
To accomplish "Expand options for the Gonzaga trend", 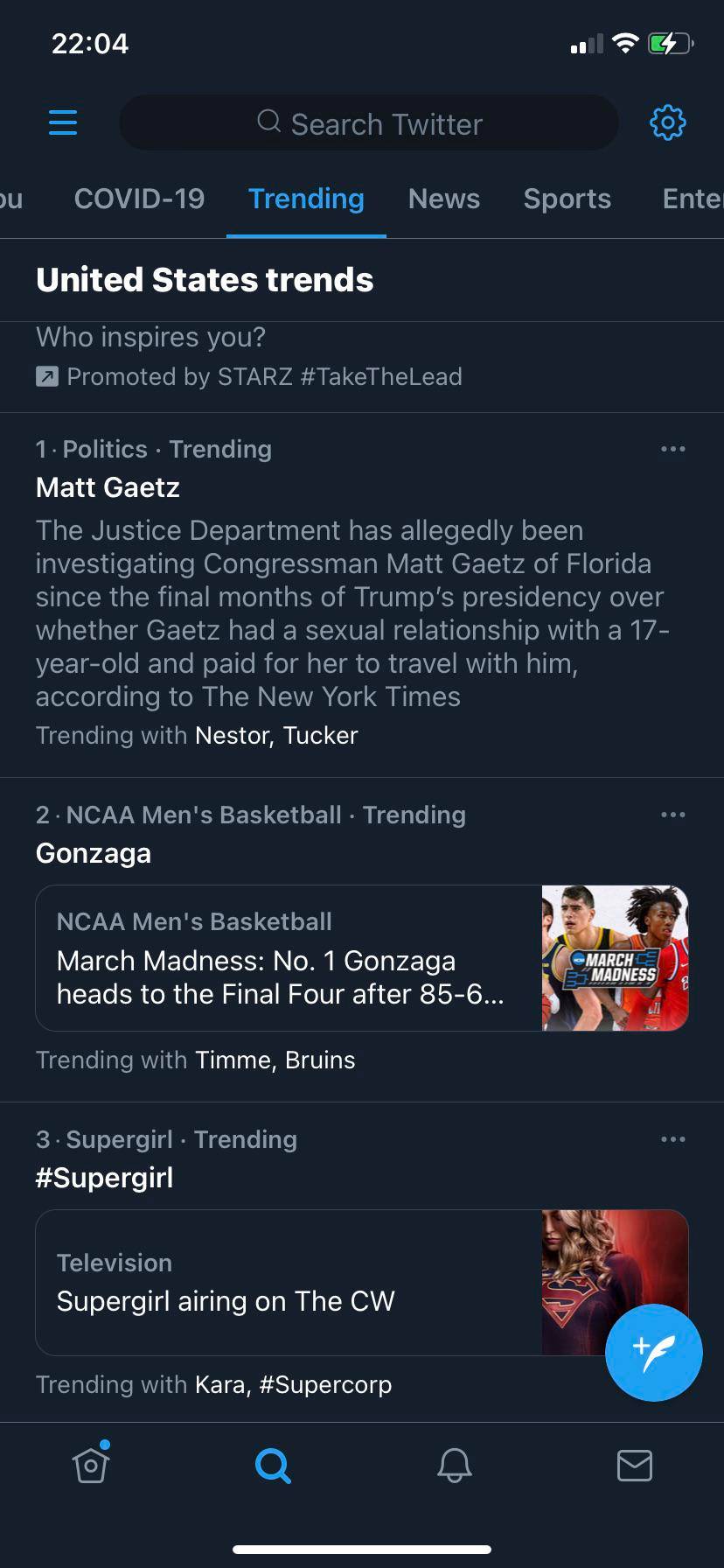I will point(673,815).
